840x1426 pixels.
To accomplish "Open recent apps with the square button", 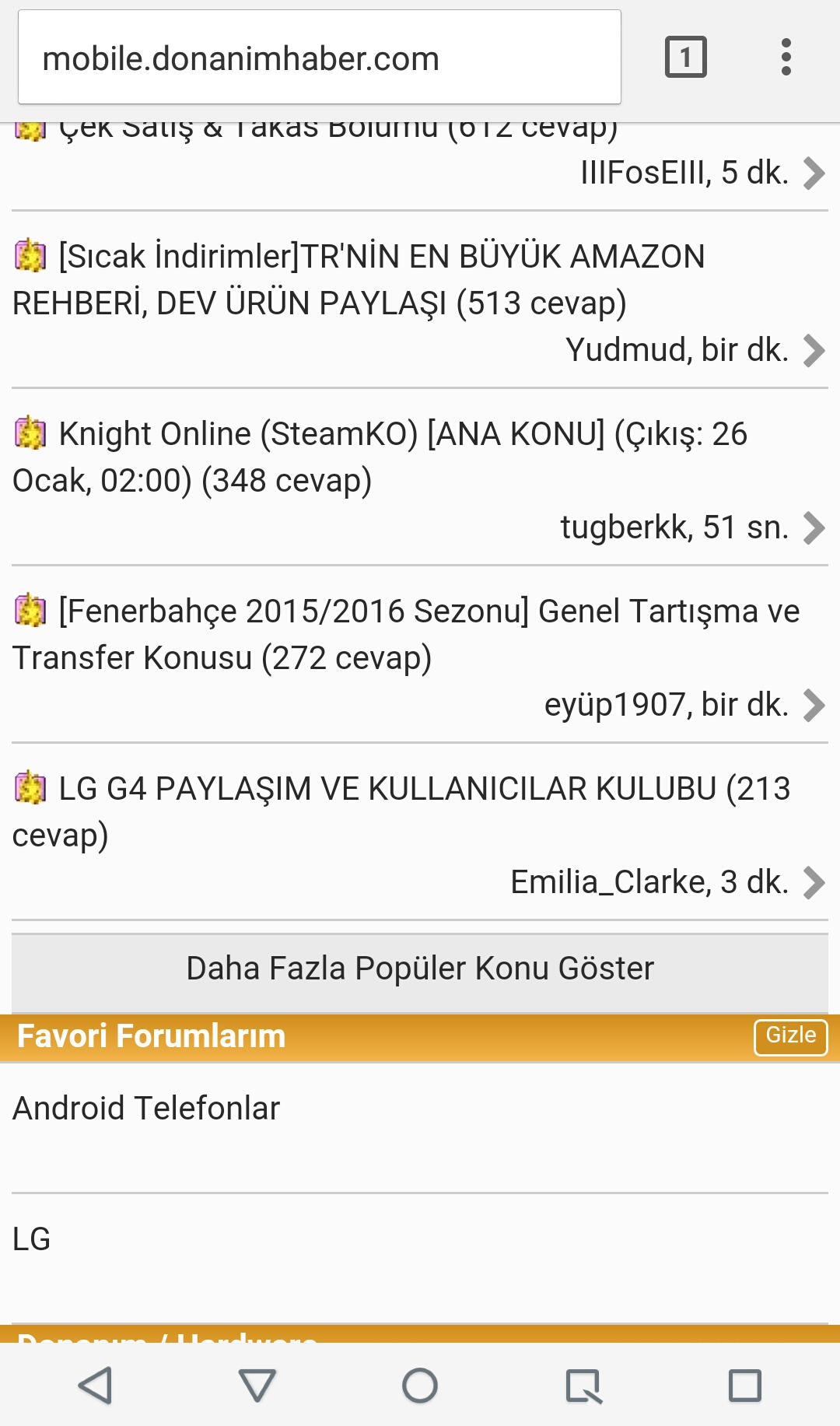I will (x=744, y=1386).
